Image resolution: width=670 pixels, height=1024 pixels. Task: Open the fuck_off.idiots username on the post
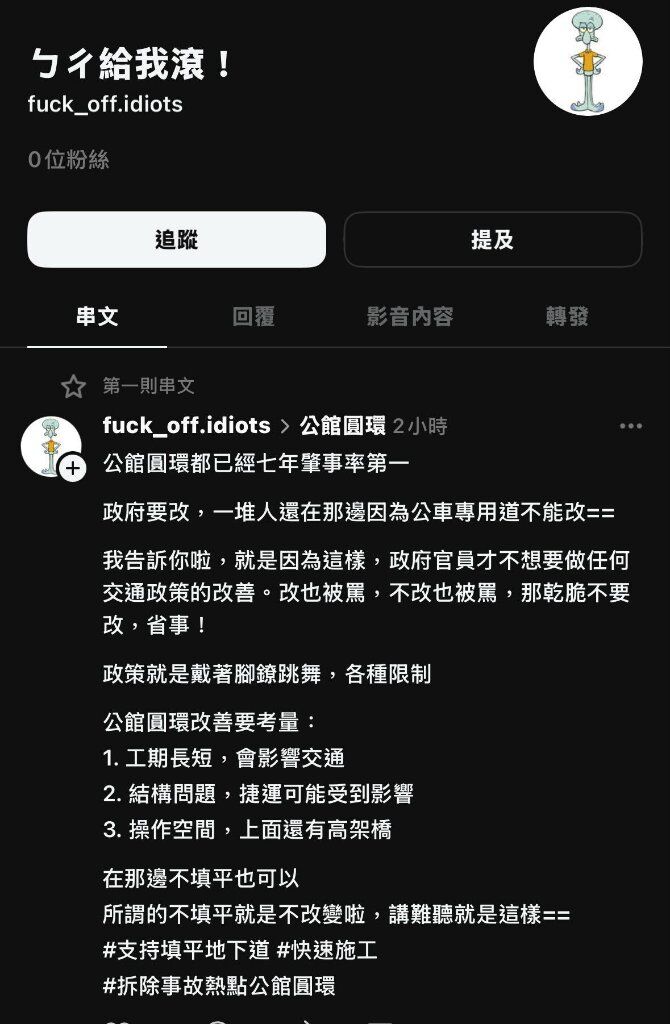(x=186, y=426)
